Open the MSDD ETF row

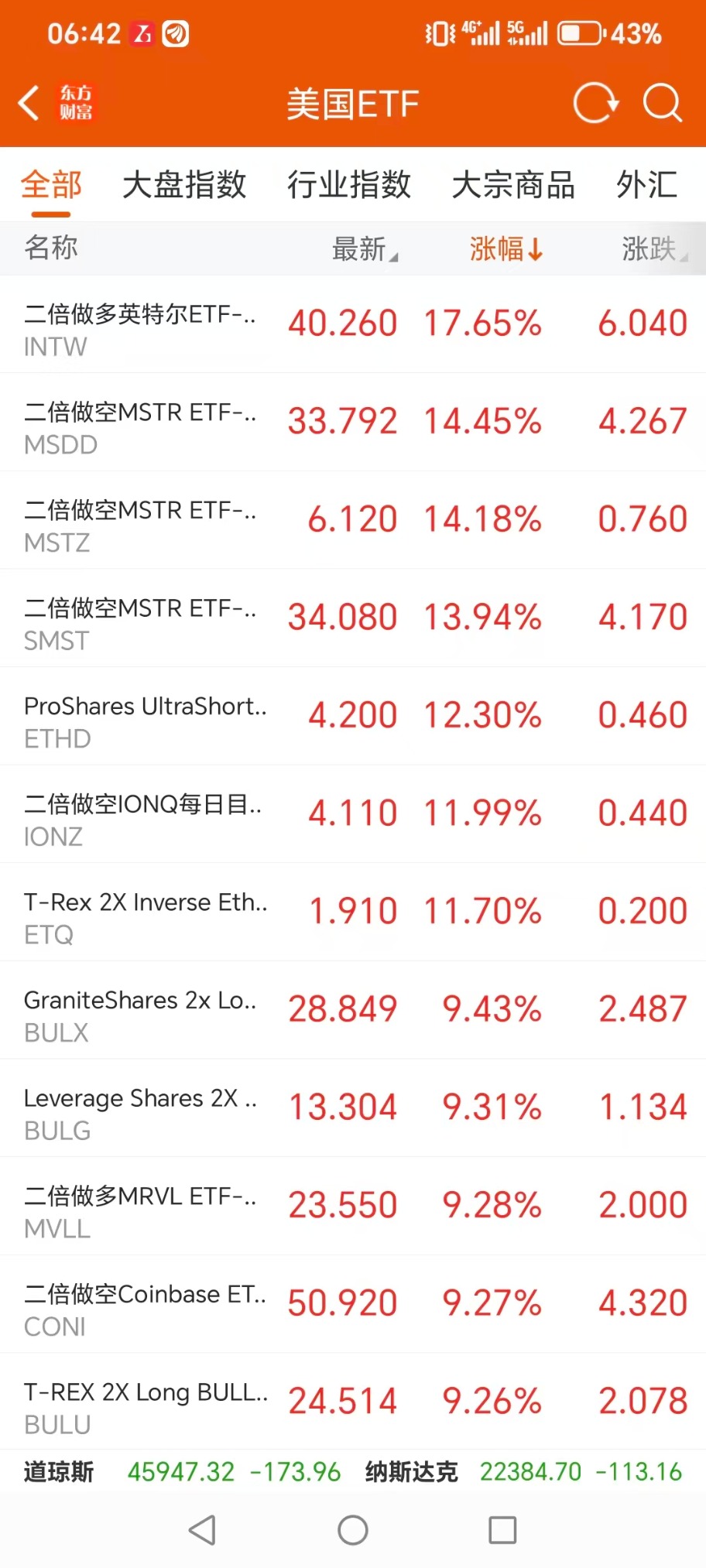coord(353,423)
